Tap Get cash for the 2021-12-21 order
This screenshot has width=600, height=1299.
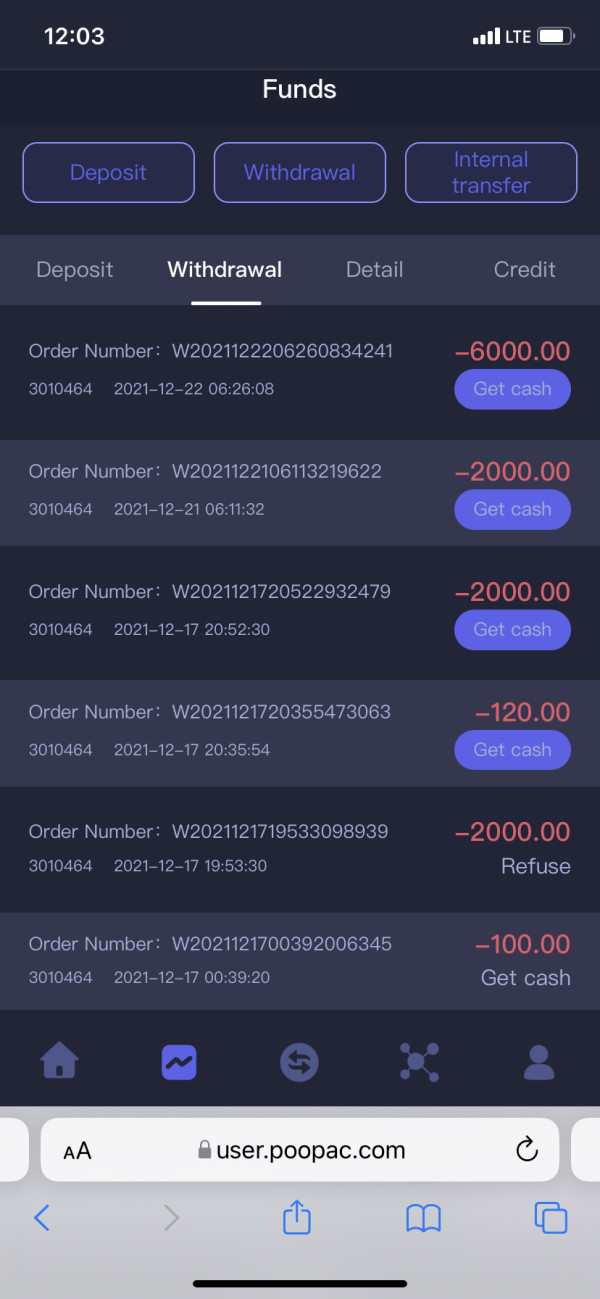(512, 509)
